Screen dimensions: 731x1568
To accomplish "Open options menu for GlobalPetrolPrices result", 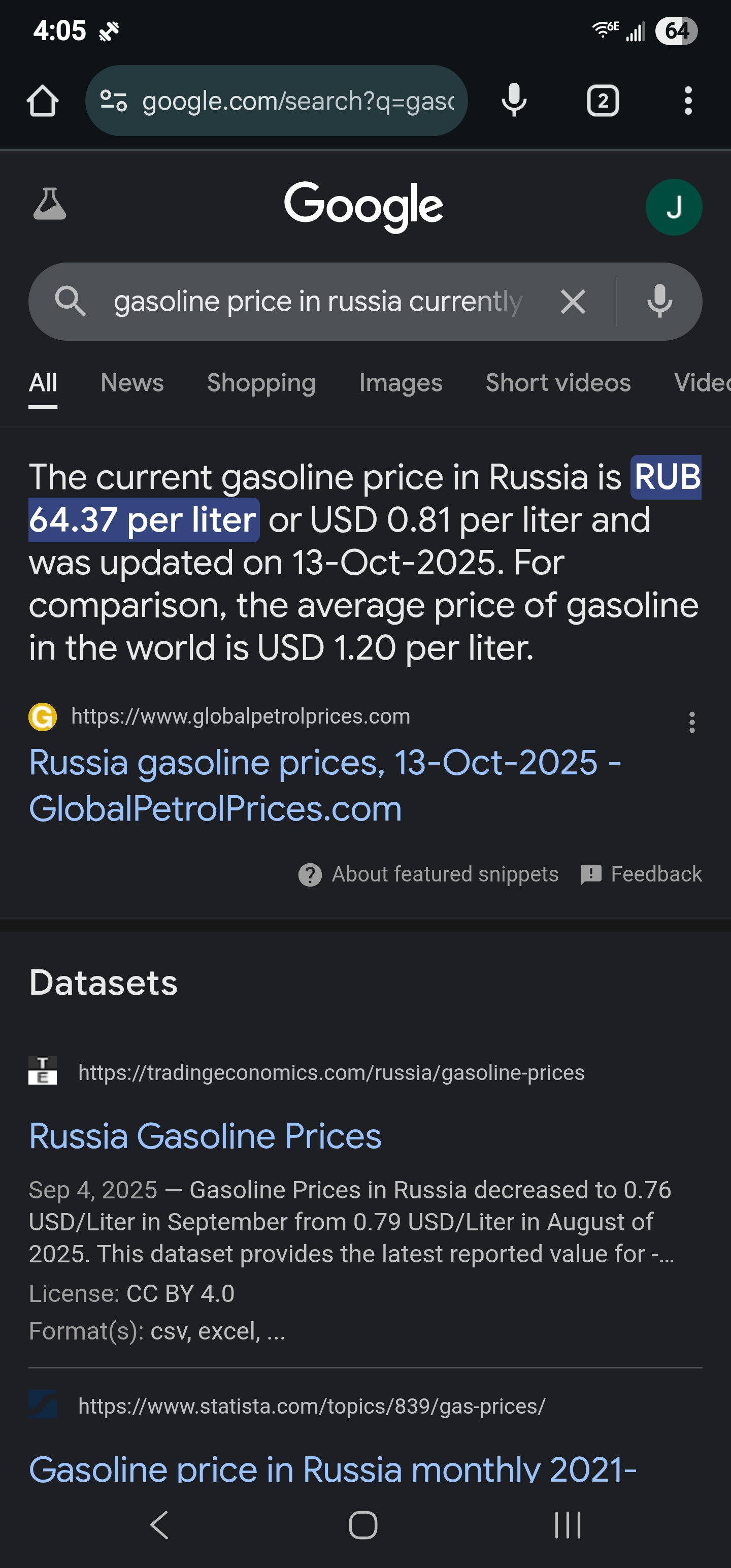I will coord(691,722).
